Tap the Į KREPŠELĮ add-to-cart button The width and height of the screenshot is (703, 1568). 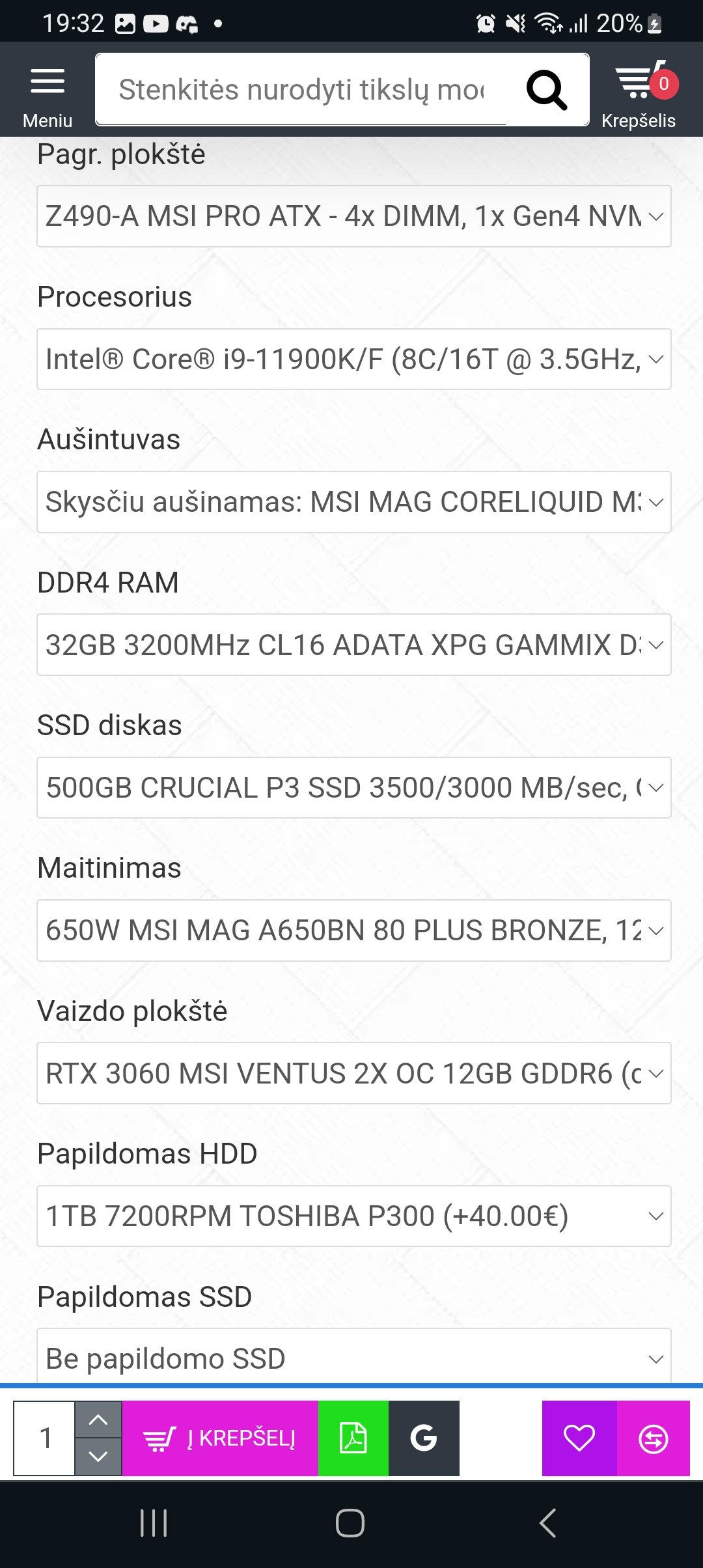[x=220, y=1438]
